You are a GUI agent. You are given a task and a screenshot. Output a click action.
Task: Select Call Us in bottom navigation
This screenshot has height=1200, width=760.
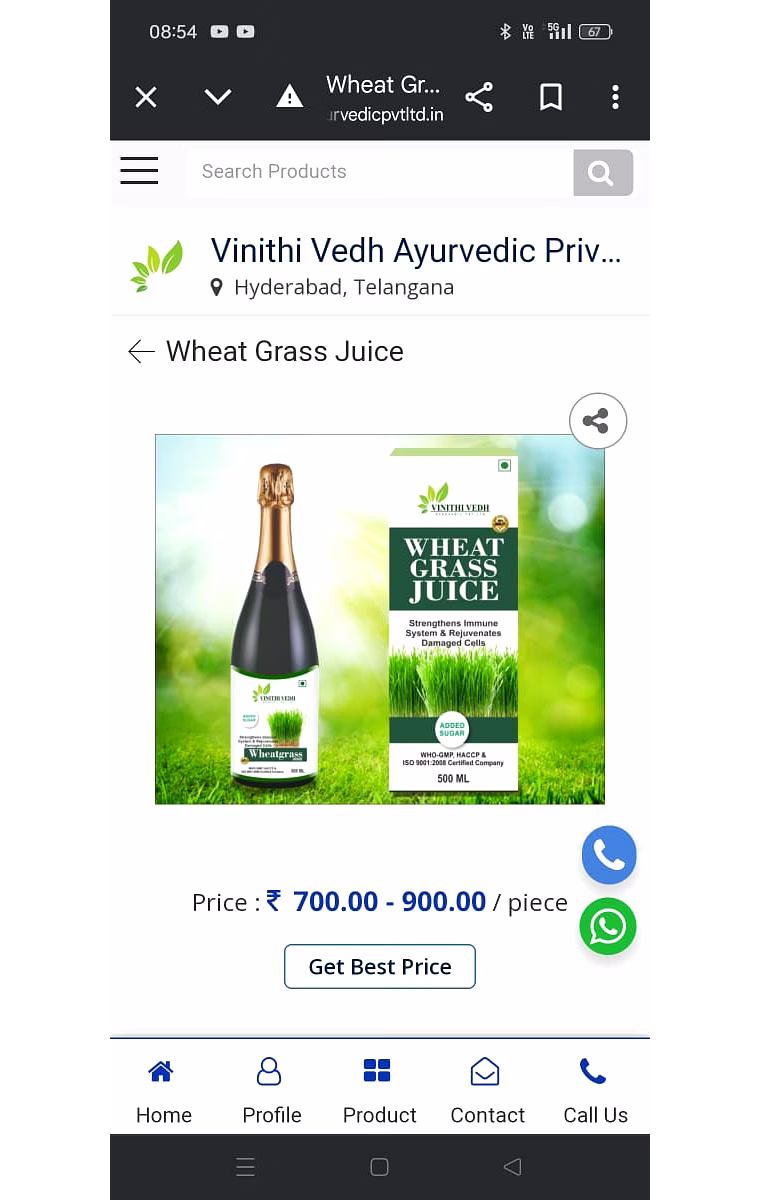tap(595, 1091)
